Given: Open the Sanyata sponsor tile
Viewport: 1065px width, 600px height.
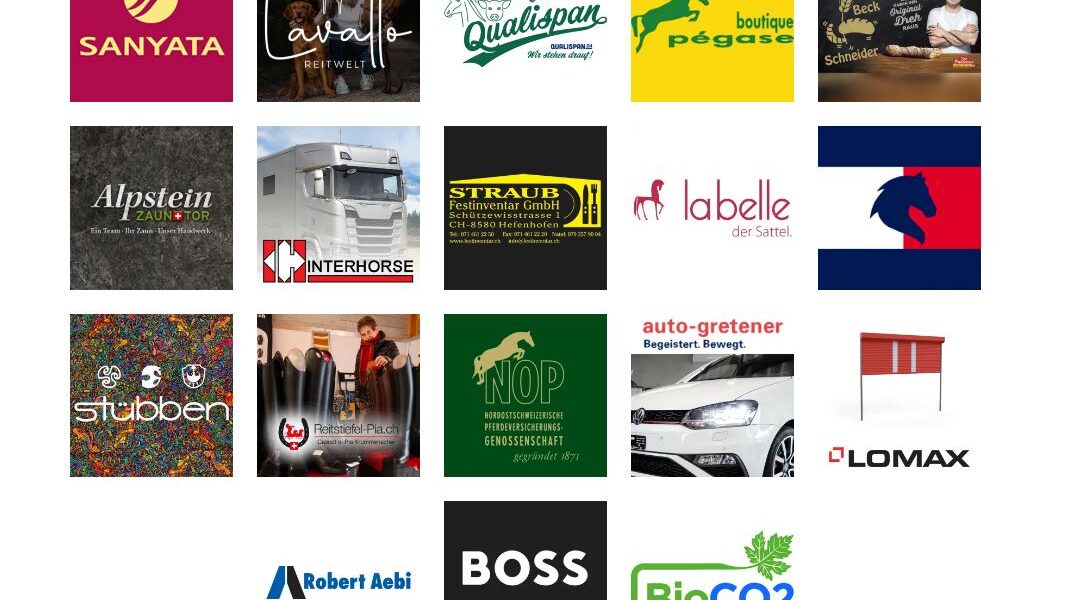Looking at the screenshot, I should [x=151, y=50].
